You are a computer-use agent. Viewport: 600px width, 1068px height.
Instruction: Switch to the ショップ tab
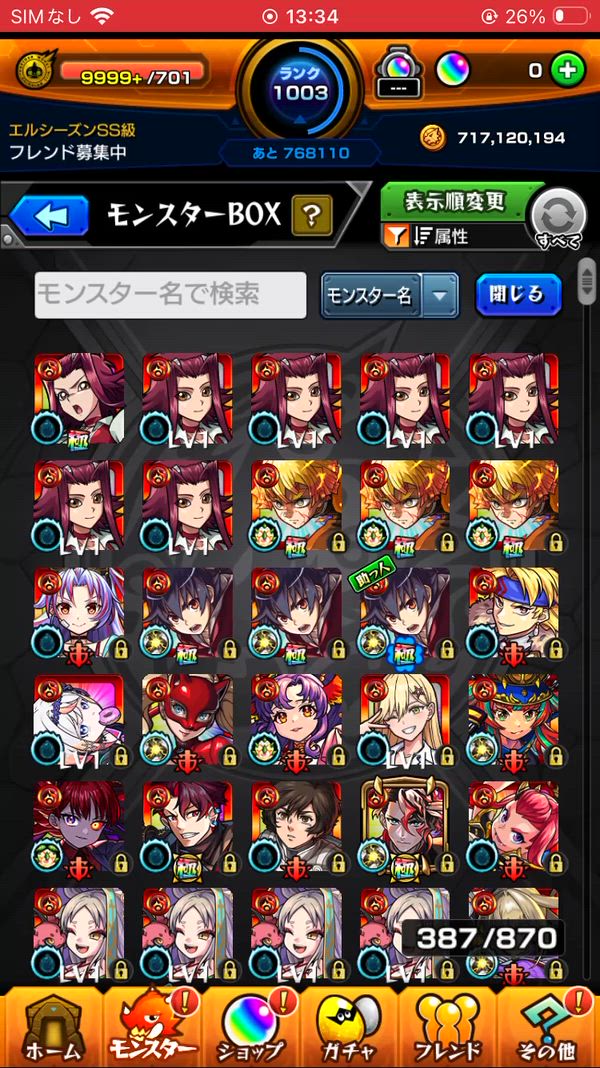tap(250, 1025)
